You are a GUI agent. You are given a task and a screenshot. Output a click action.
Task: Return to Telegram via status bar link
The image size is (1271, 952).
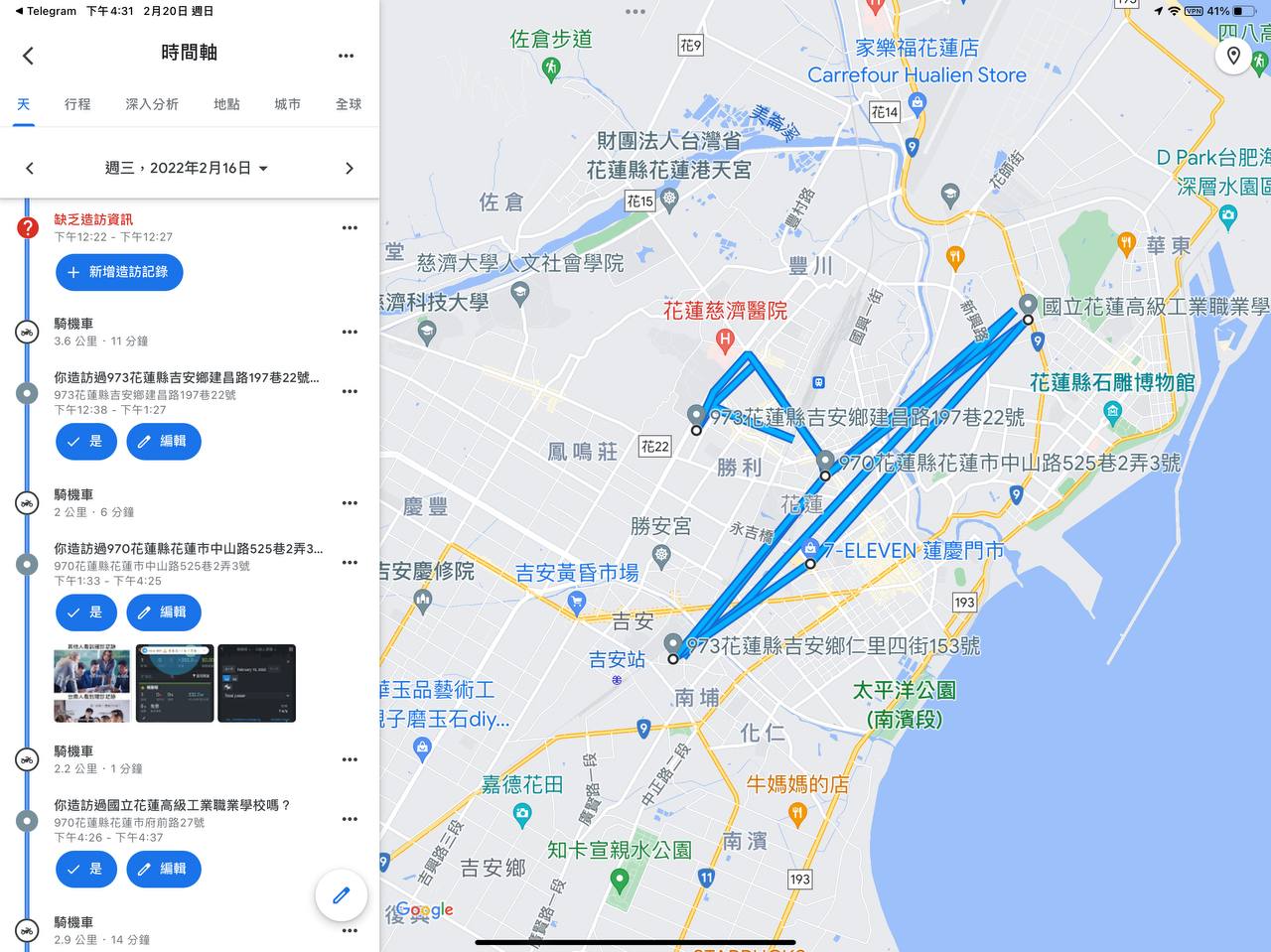pos(46,11)
